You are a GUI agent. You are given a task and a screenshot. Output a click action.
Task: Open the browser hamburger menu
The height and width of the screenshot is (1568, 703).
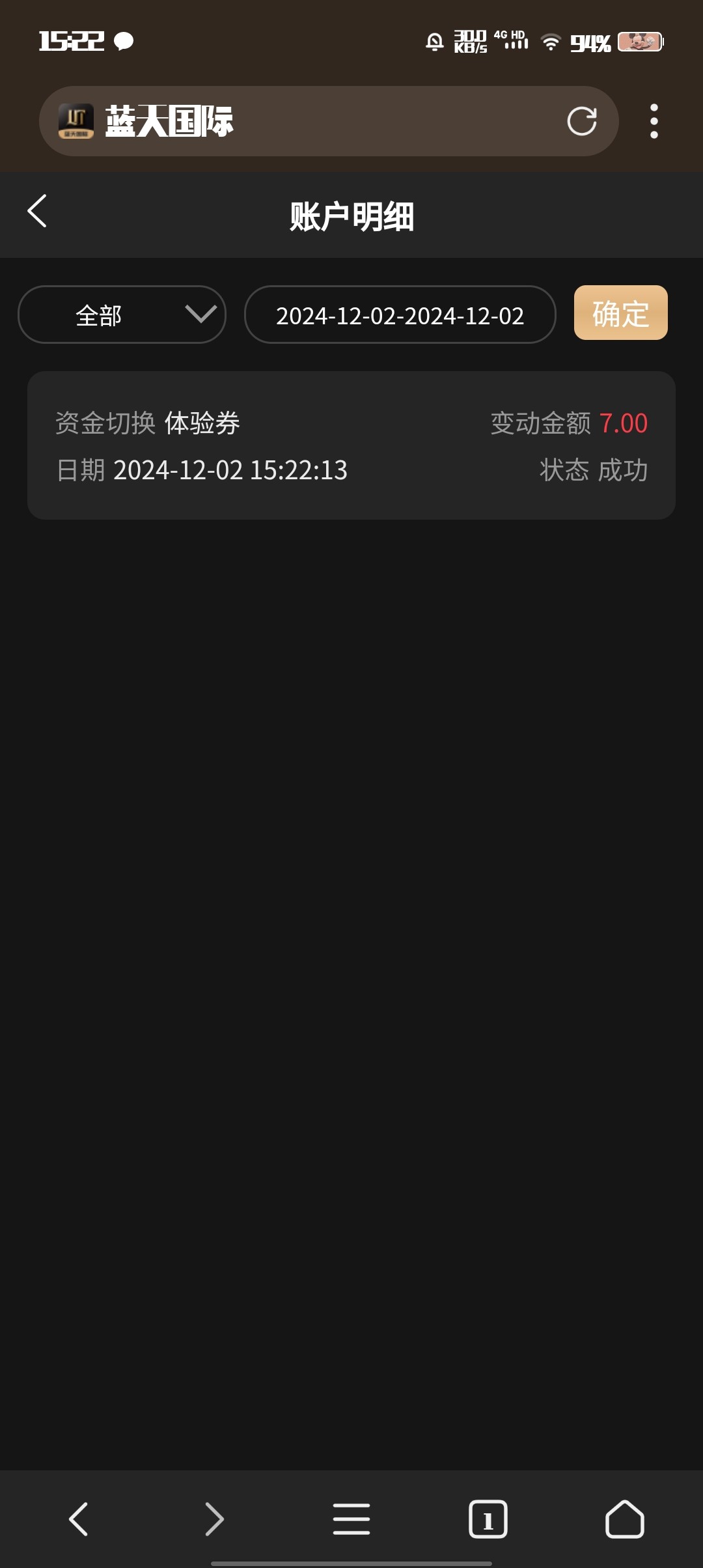tap(351, 1519)
